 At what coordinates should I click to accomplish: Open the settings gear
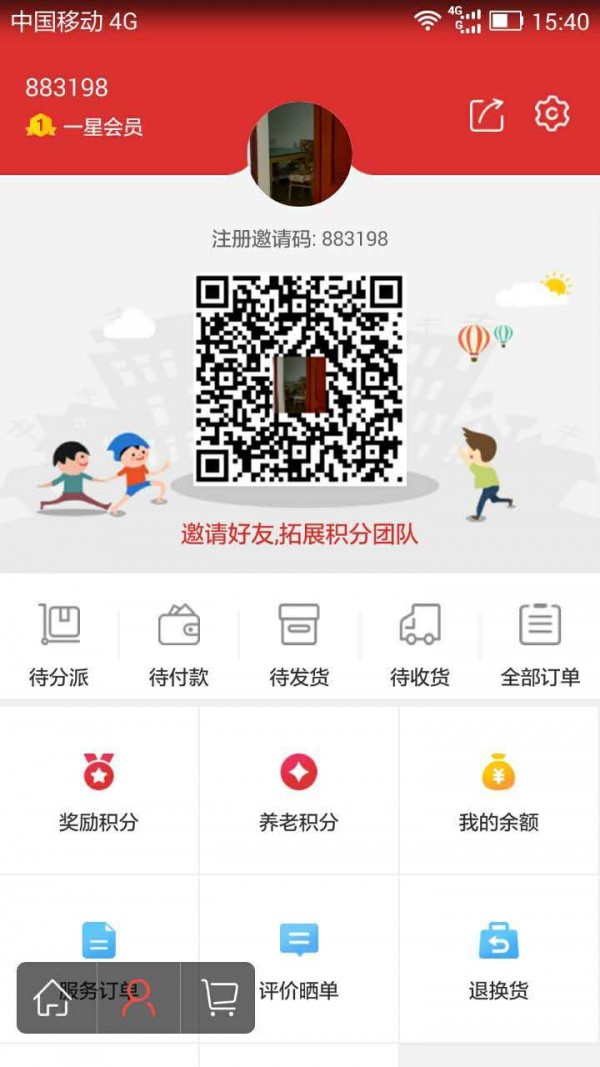pos(551,114)
